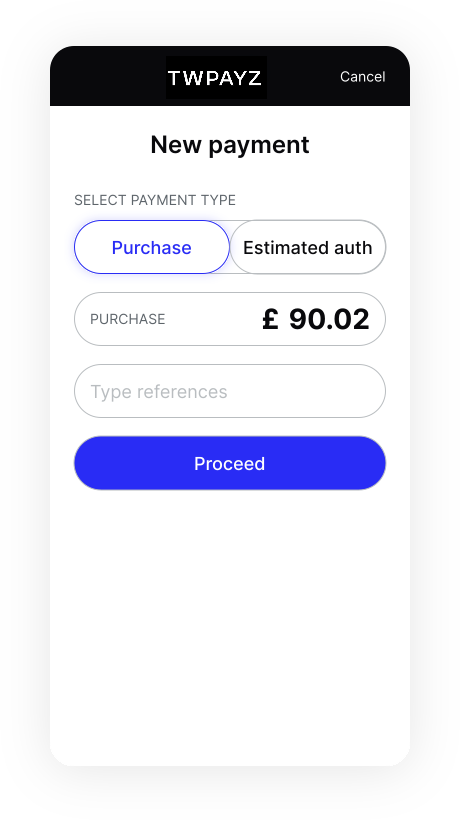Screen dimensions: 460x820
Task: Select the Purchase payment type
Action: (152, 247)
